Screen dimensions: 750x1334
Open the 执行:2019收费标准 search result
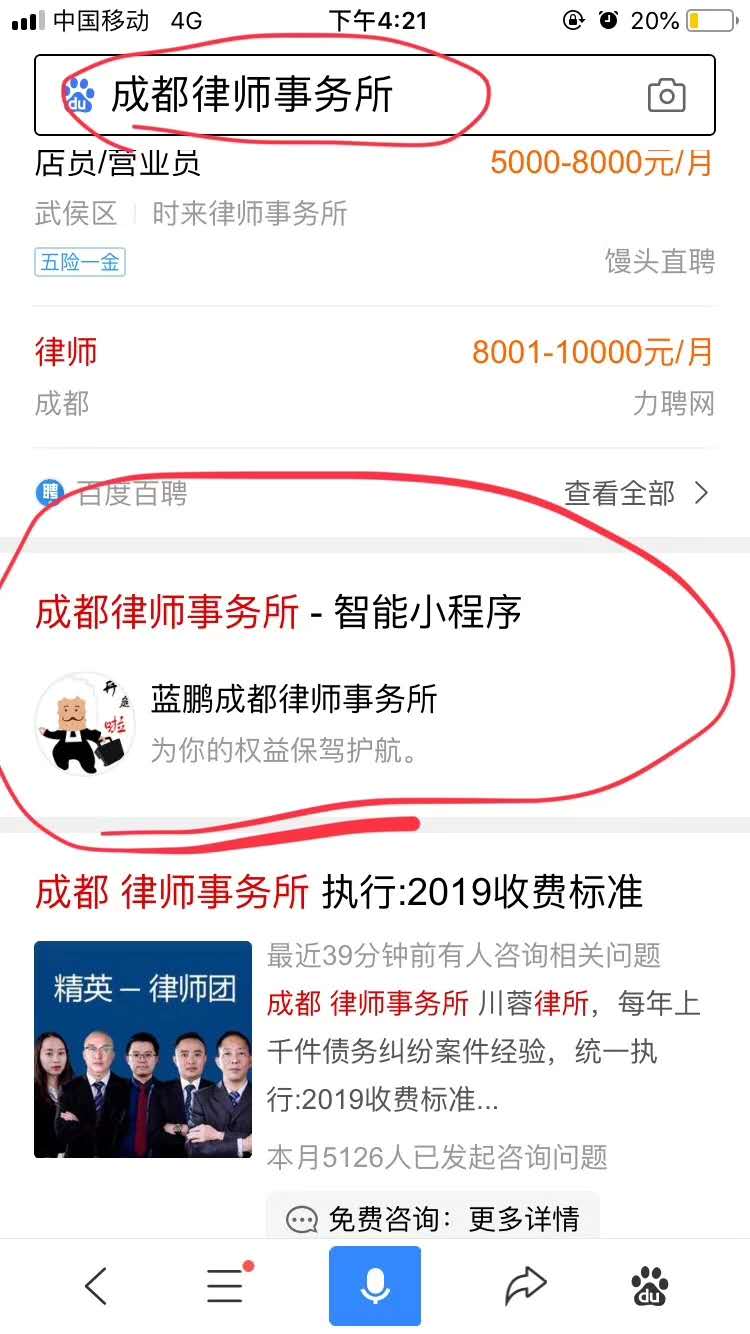pyautogui.click(x=338, y=892)
